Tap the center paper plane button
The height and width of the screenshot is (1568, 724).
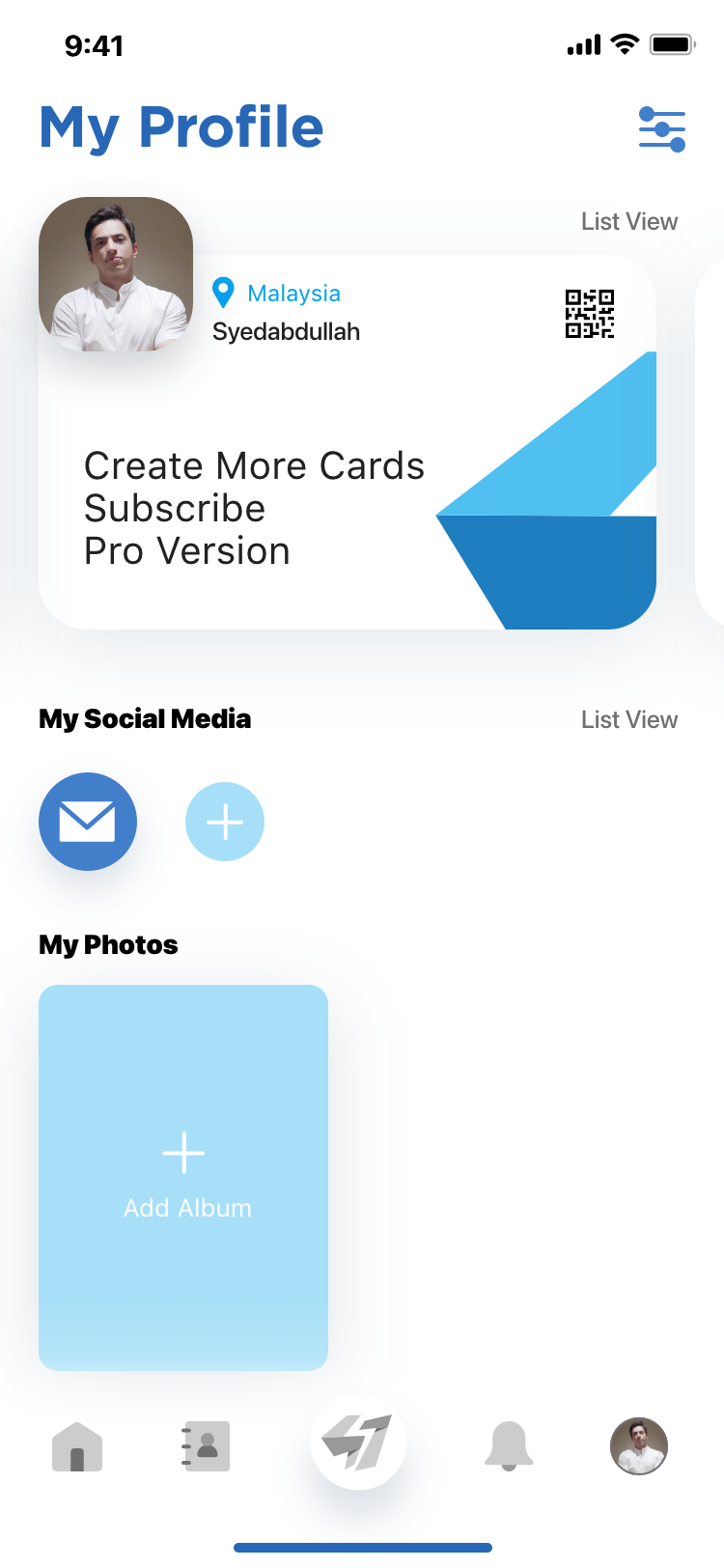pos(358,1442)
